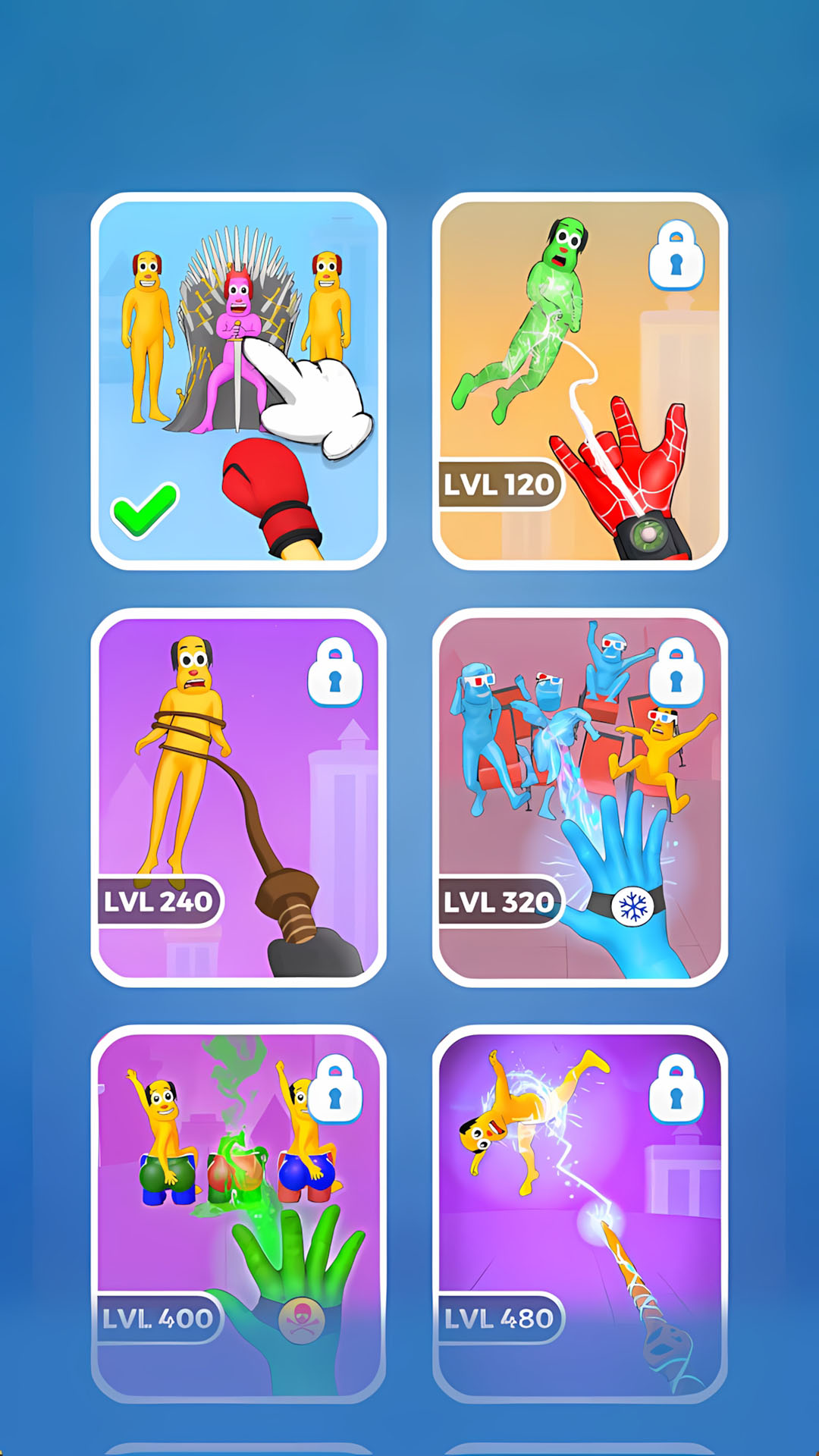Tap the LVL 320 ice hand card

[579, 798]
